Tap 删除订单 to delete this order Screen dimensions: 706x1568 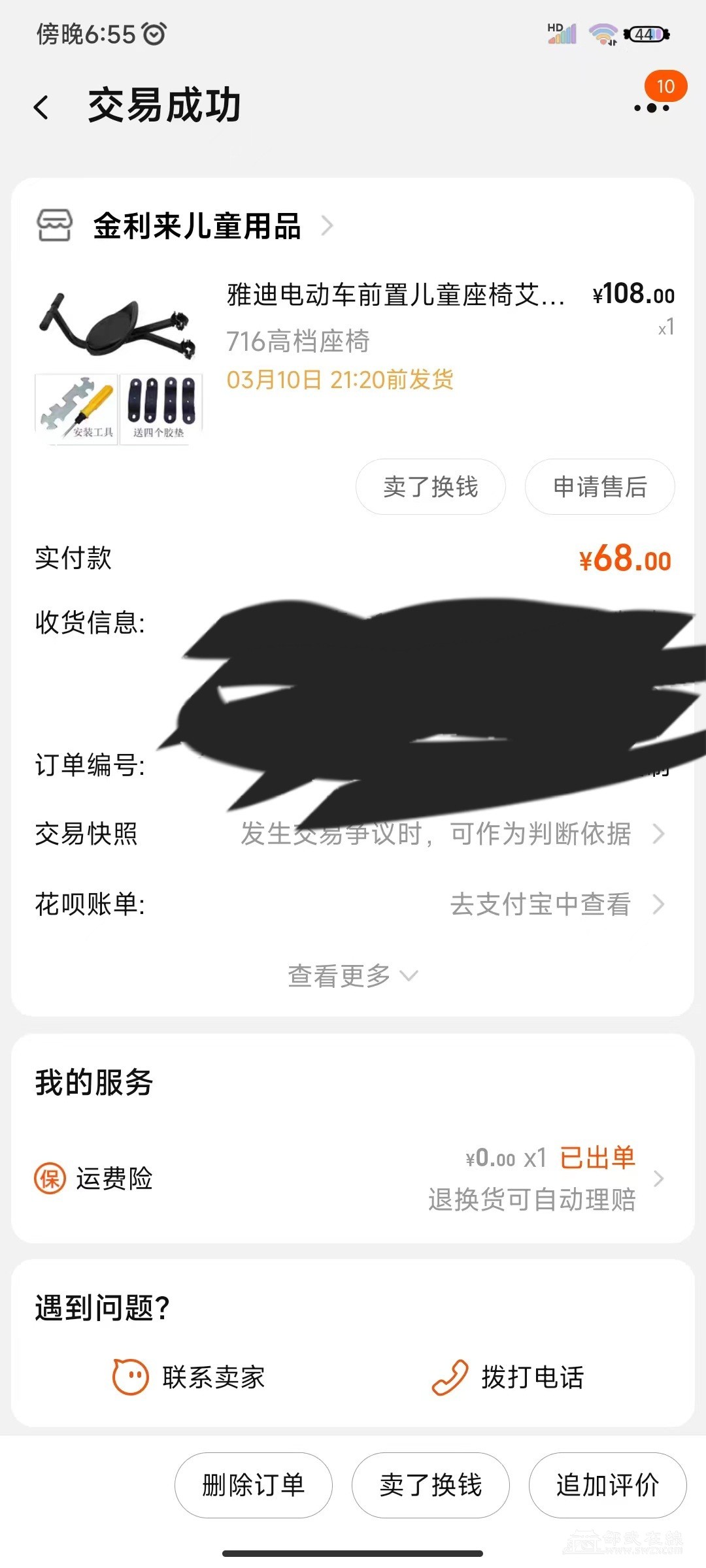(254, 1486)
